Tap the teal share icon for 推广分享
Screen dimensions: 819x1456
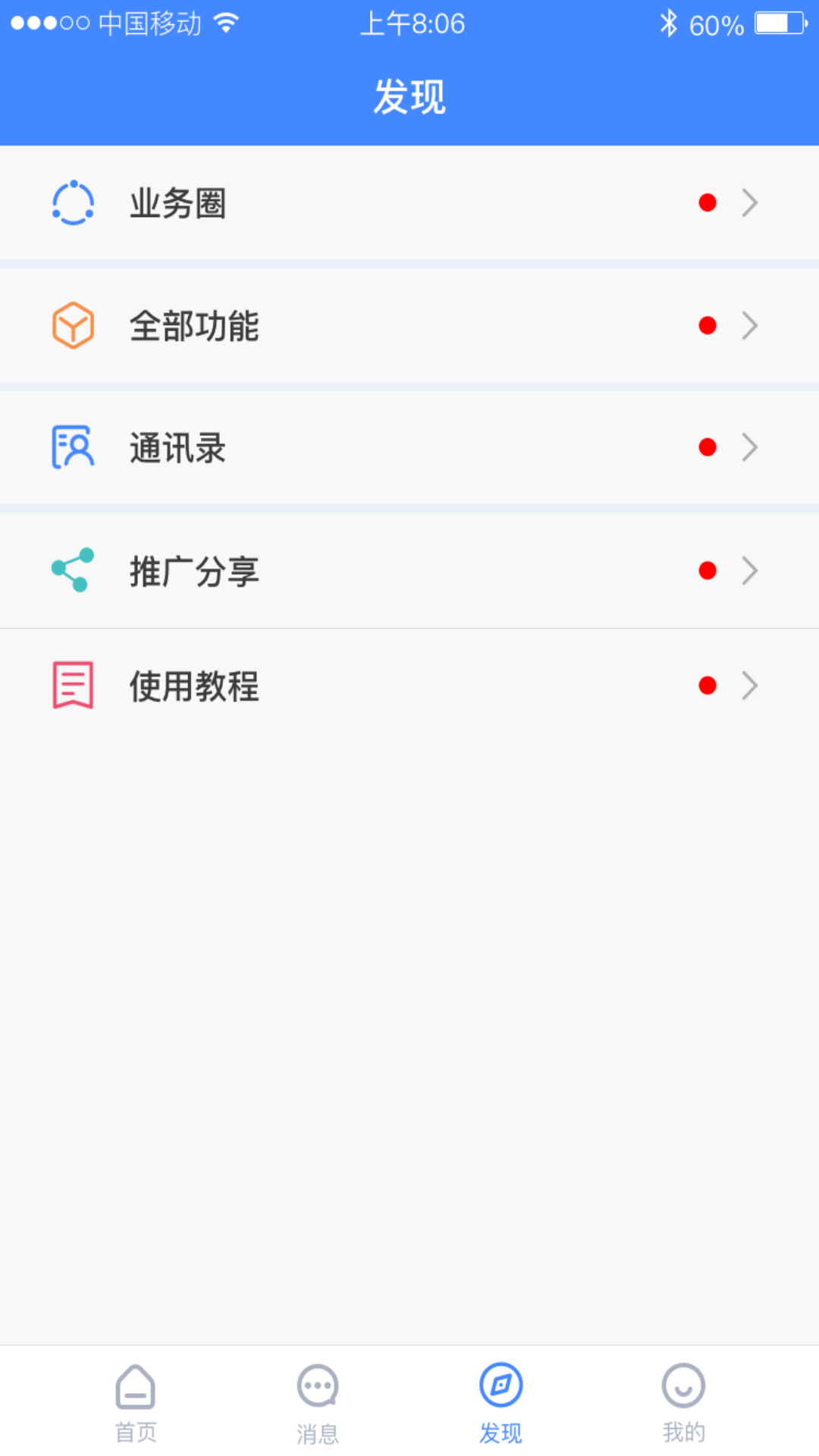click(72, 570)
